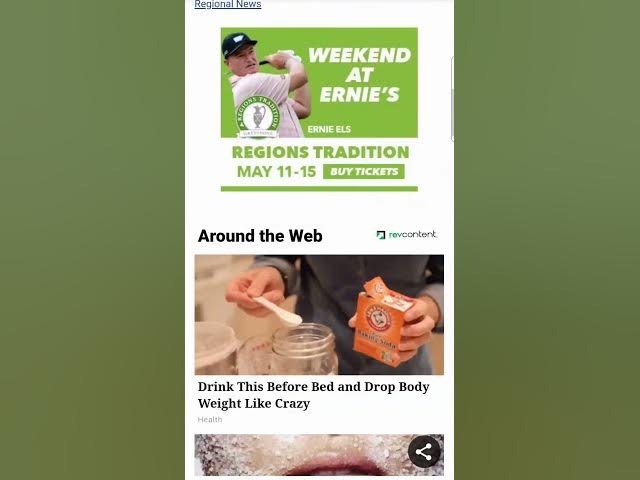Open the Regional News link
The image size is (640, 480).
click(x=228, y=5)
